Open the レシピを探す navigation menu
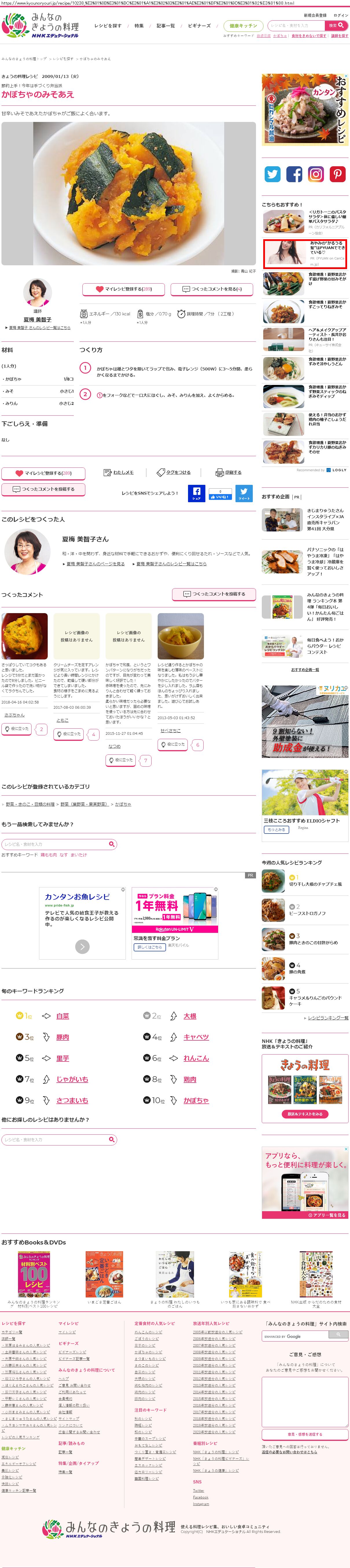 (108, 26)
